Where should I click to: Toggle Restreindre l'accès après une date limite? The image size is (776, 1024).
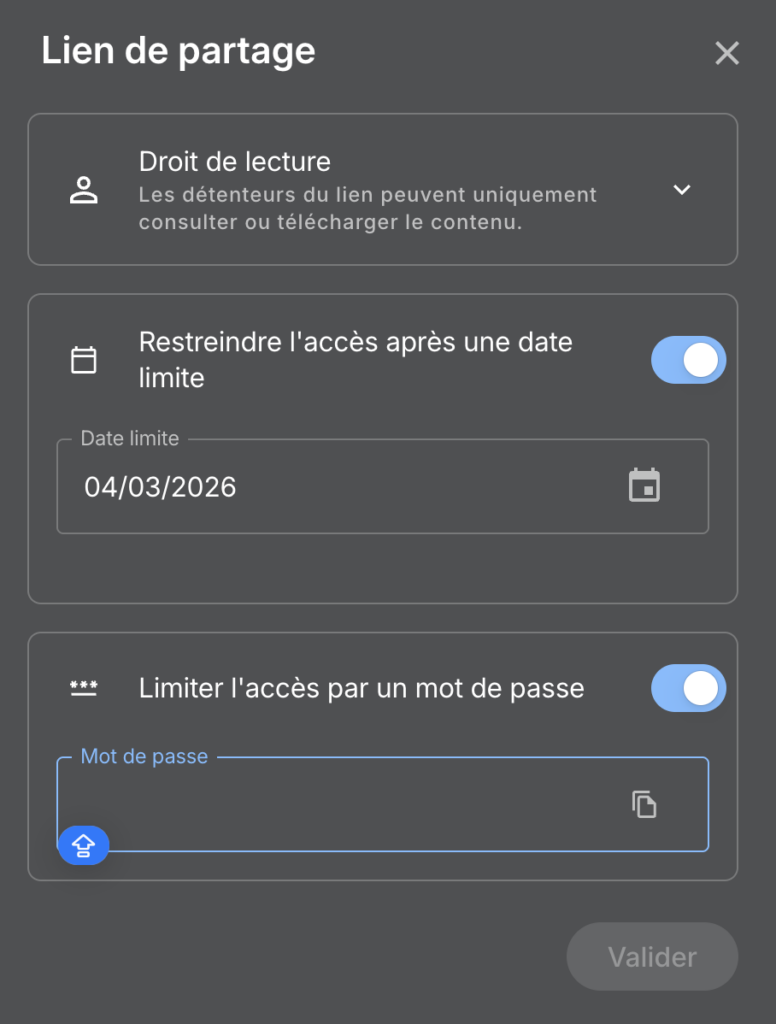tap(688, 360)
